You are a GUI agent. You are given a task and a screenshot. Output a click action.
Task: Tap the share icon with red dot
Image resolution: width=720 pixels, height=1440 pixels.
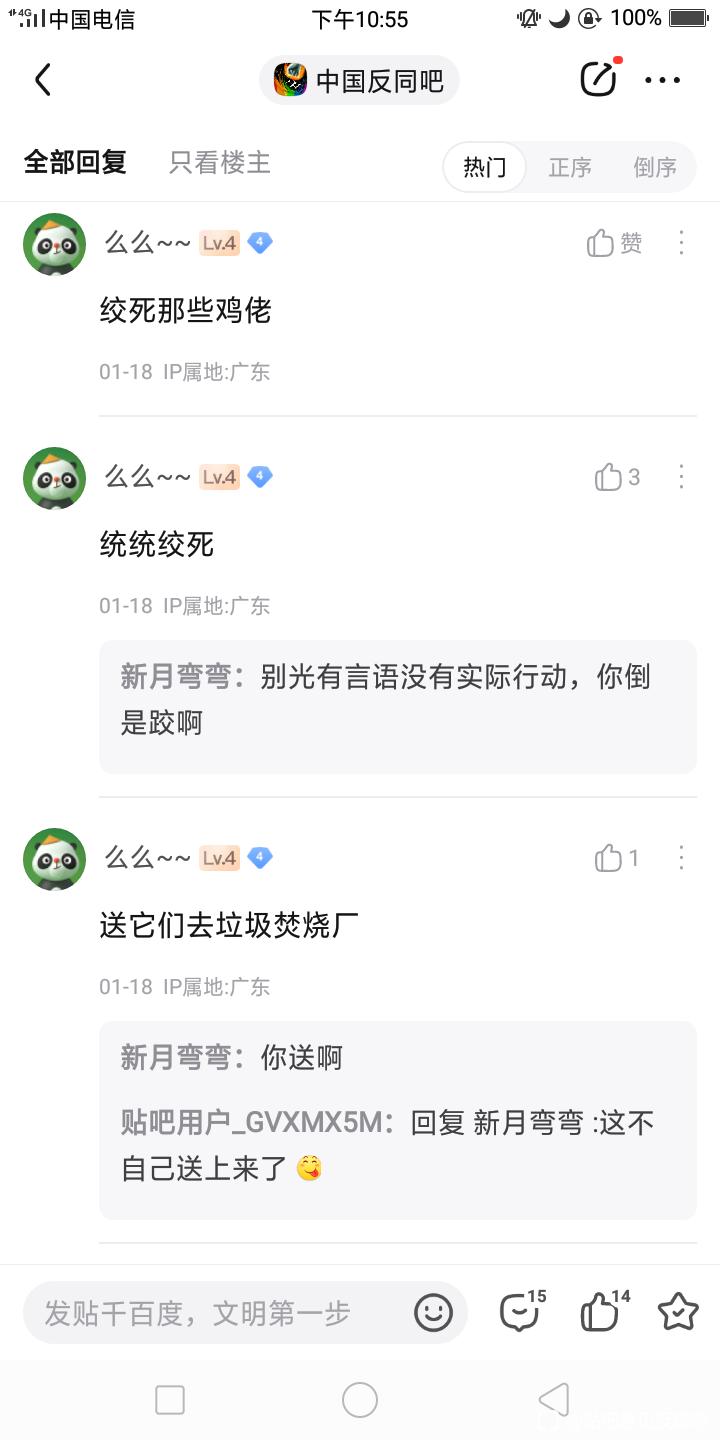tap(599, 79)
